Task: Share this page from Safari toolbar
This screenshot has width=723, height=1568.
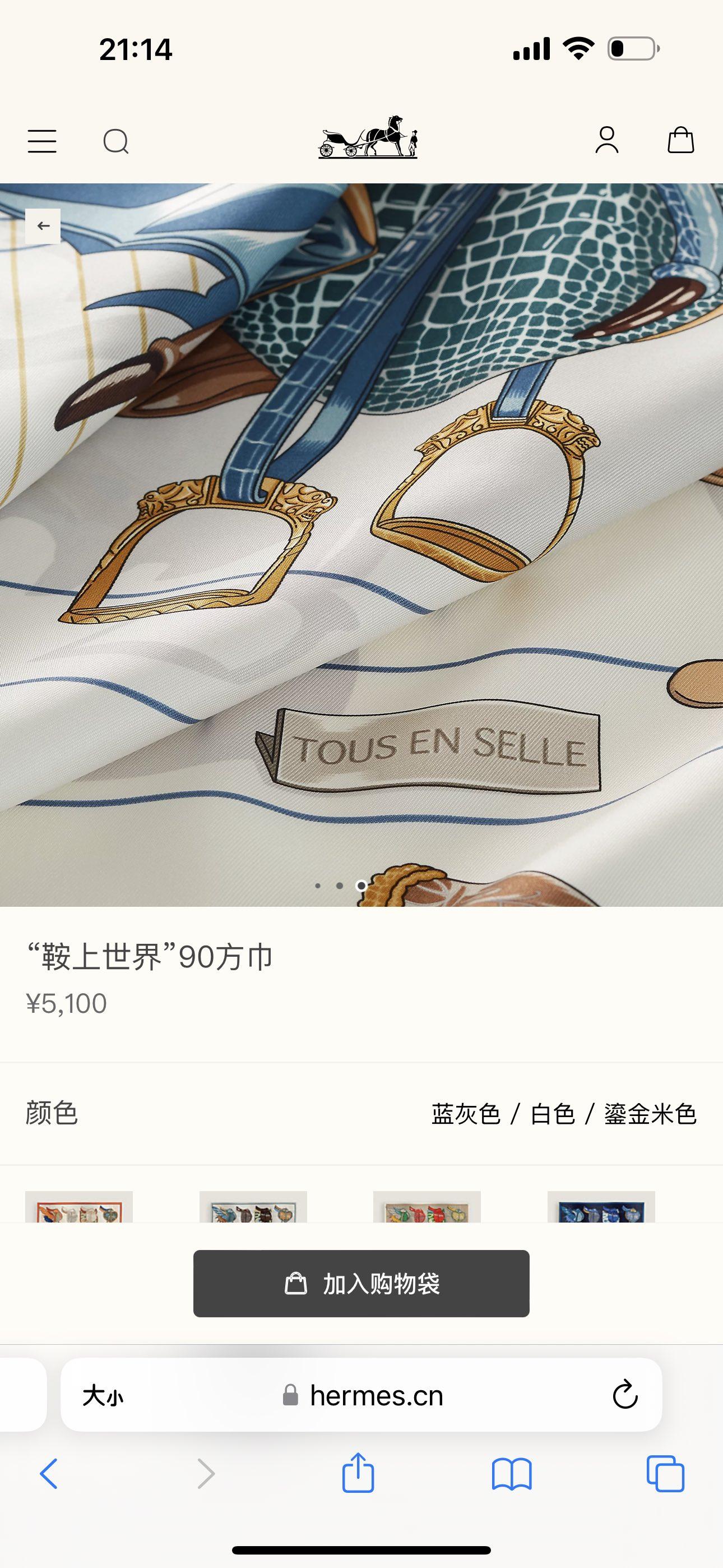Action: pyautogui.click(x=358, y=1474)
